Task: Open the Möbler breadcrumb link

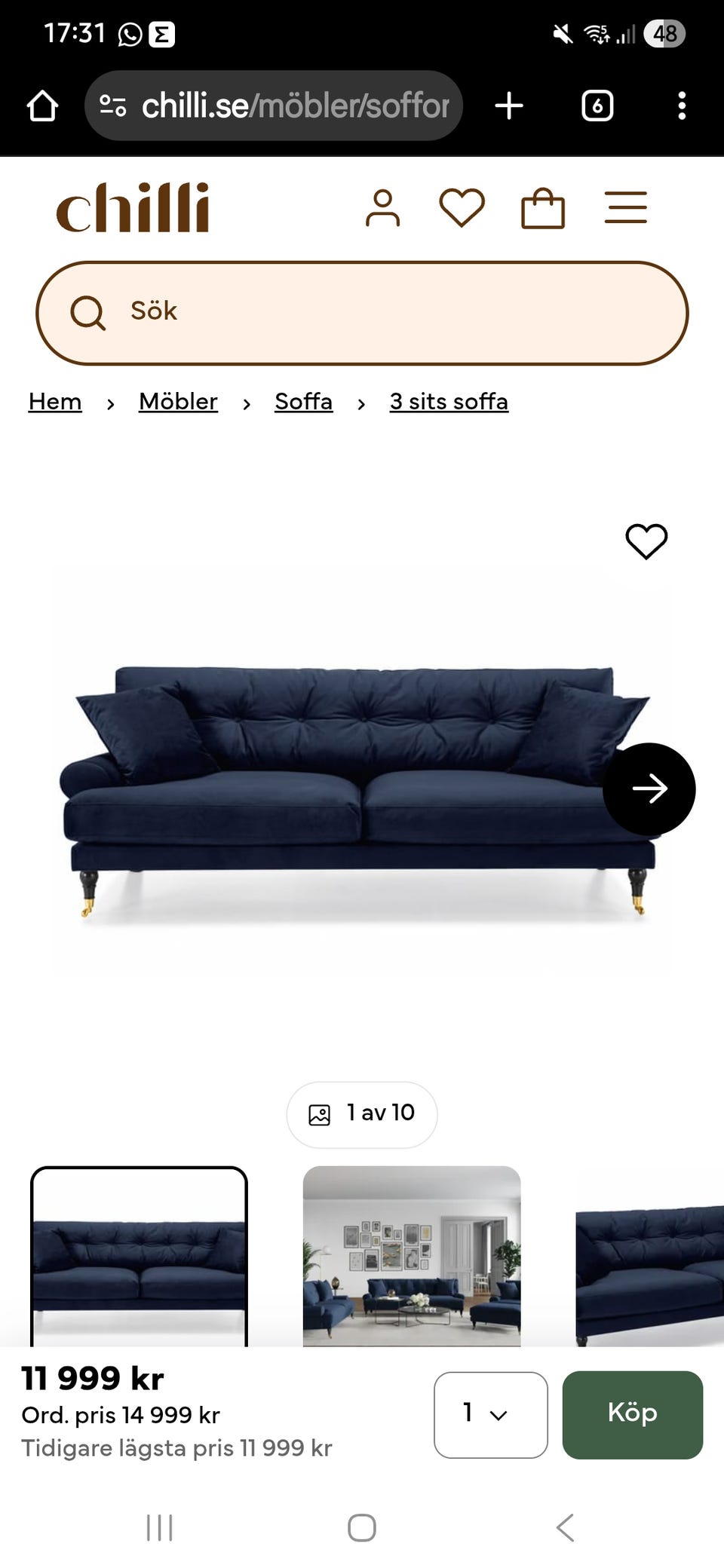Action: (x=178, y=402)
